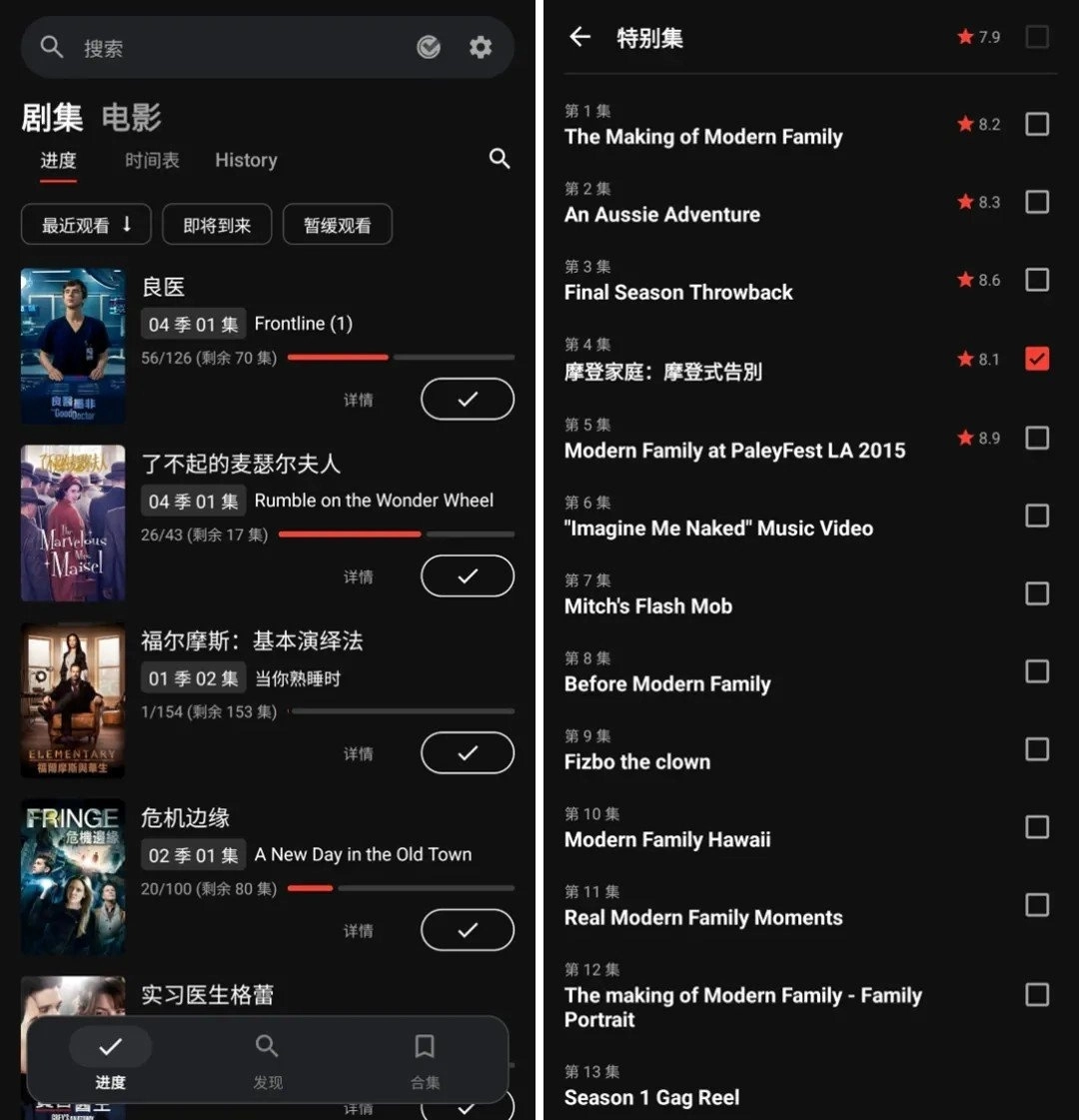Tap the search icon beside History
This screenshot has width=1079, height=1120.
tap(500, 159)
